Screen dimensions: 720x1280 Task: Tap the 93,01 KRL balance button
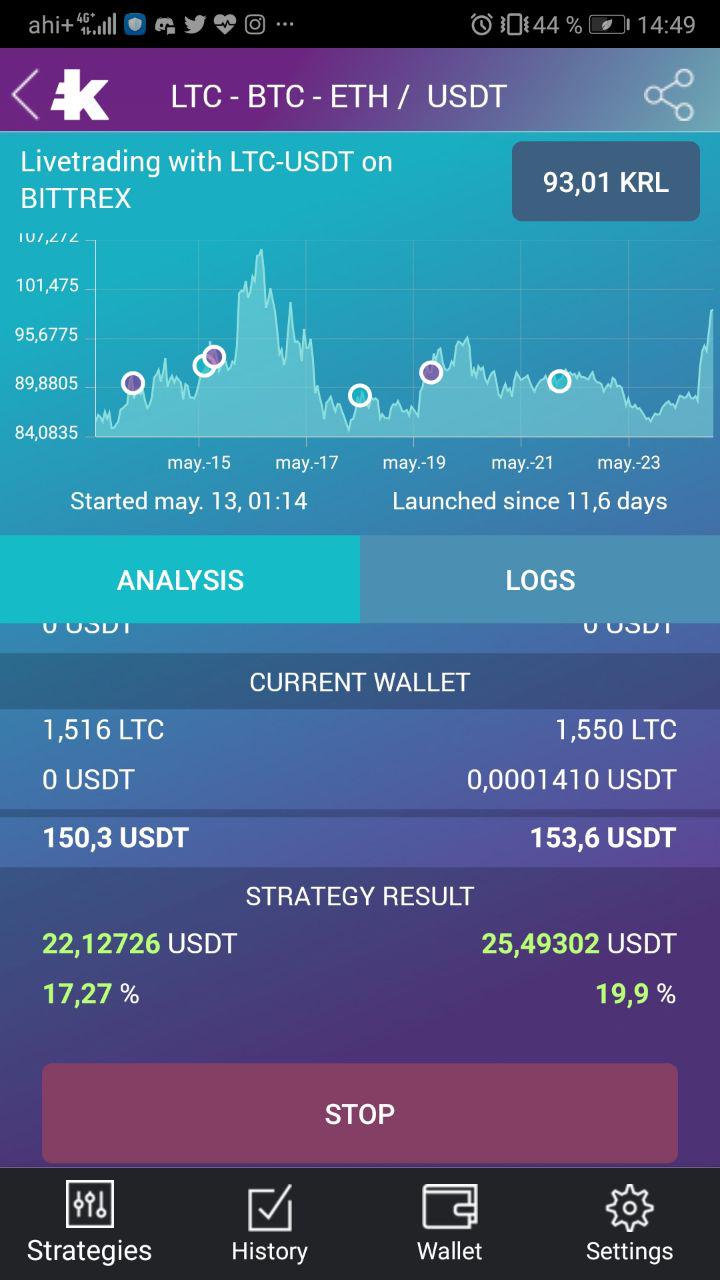(x=606, y=182)
